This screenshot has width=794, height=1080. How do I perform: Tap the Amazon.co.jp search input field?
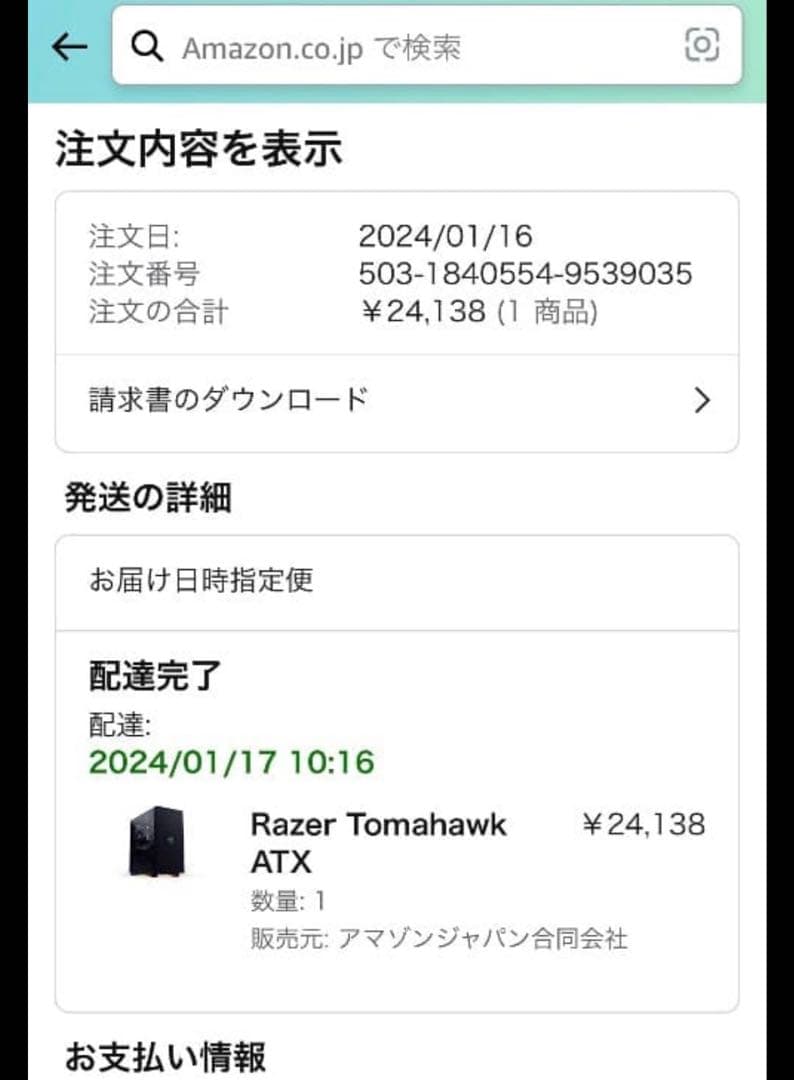(x=400, y=46)
